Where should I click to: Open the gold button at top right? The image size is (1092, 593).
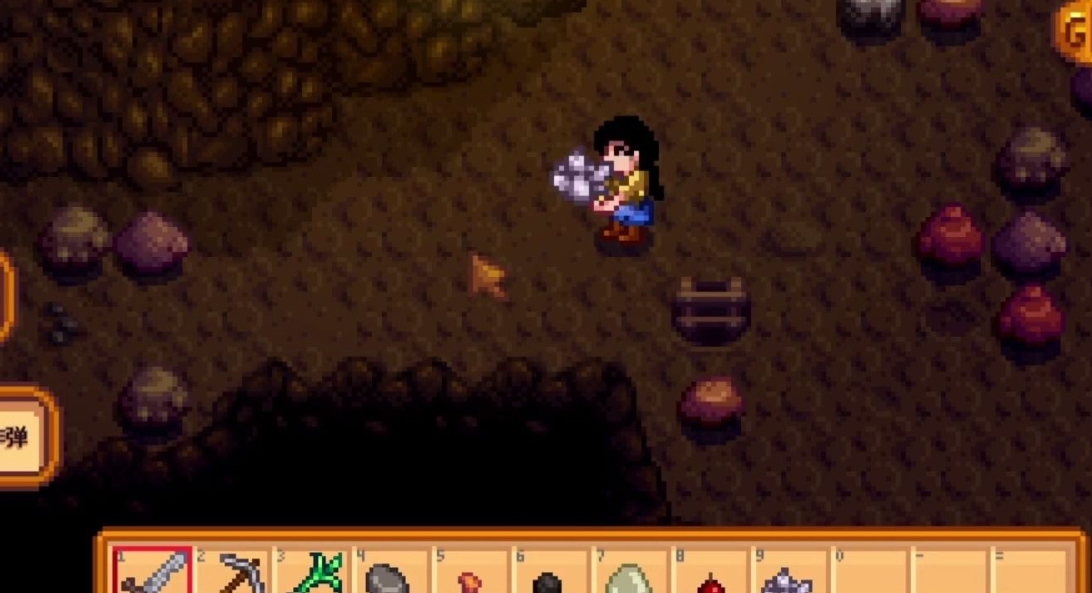pos(1074,33)
